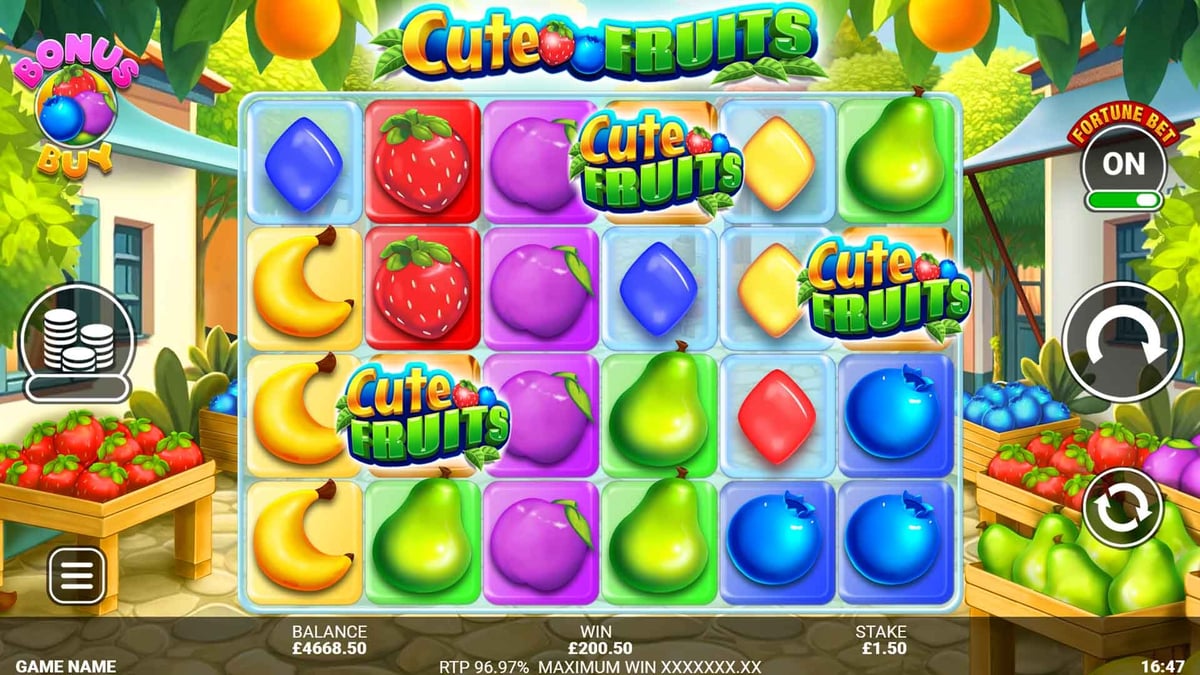Open the autoplay settings button
Screen dimensions: 1200x675
(1122, 507)
